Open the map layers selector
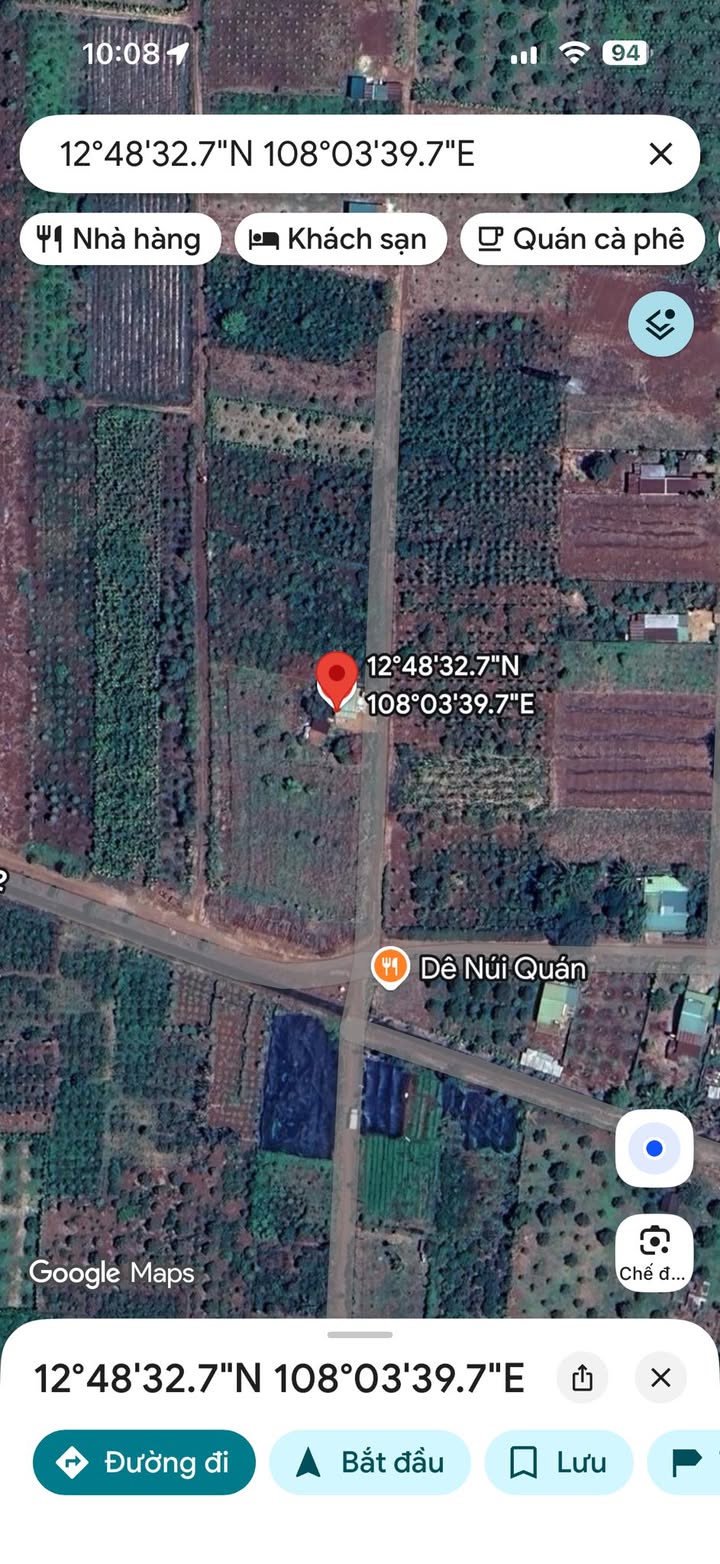The image size is (720, 1564). click(660, 324)
